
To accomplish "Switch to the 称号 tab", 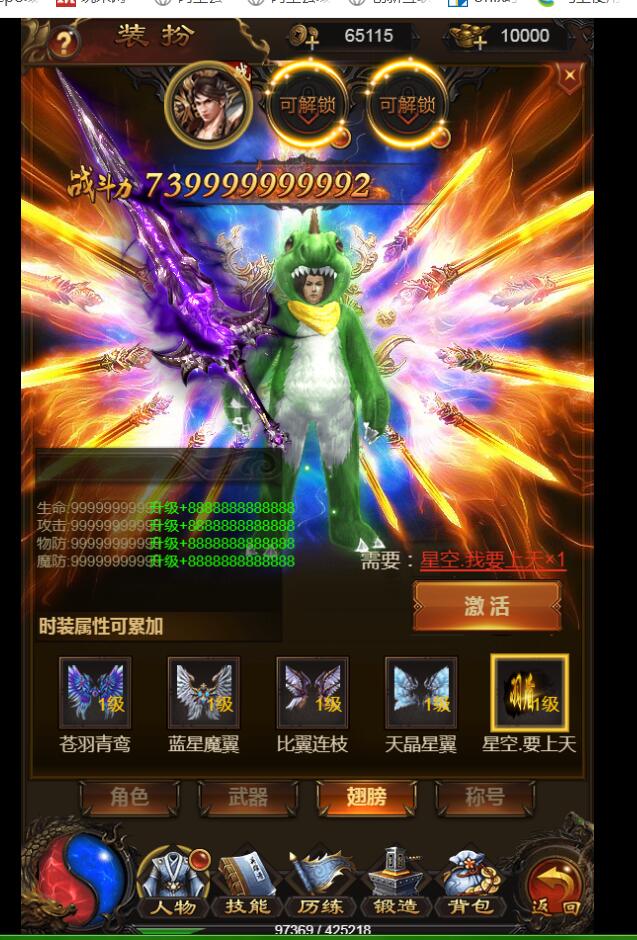I will 485,797.
